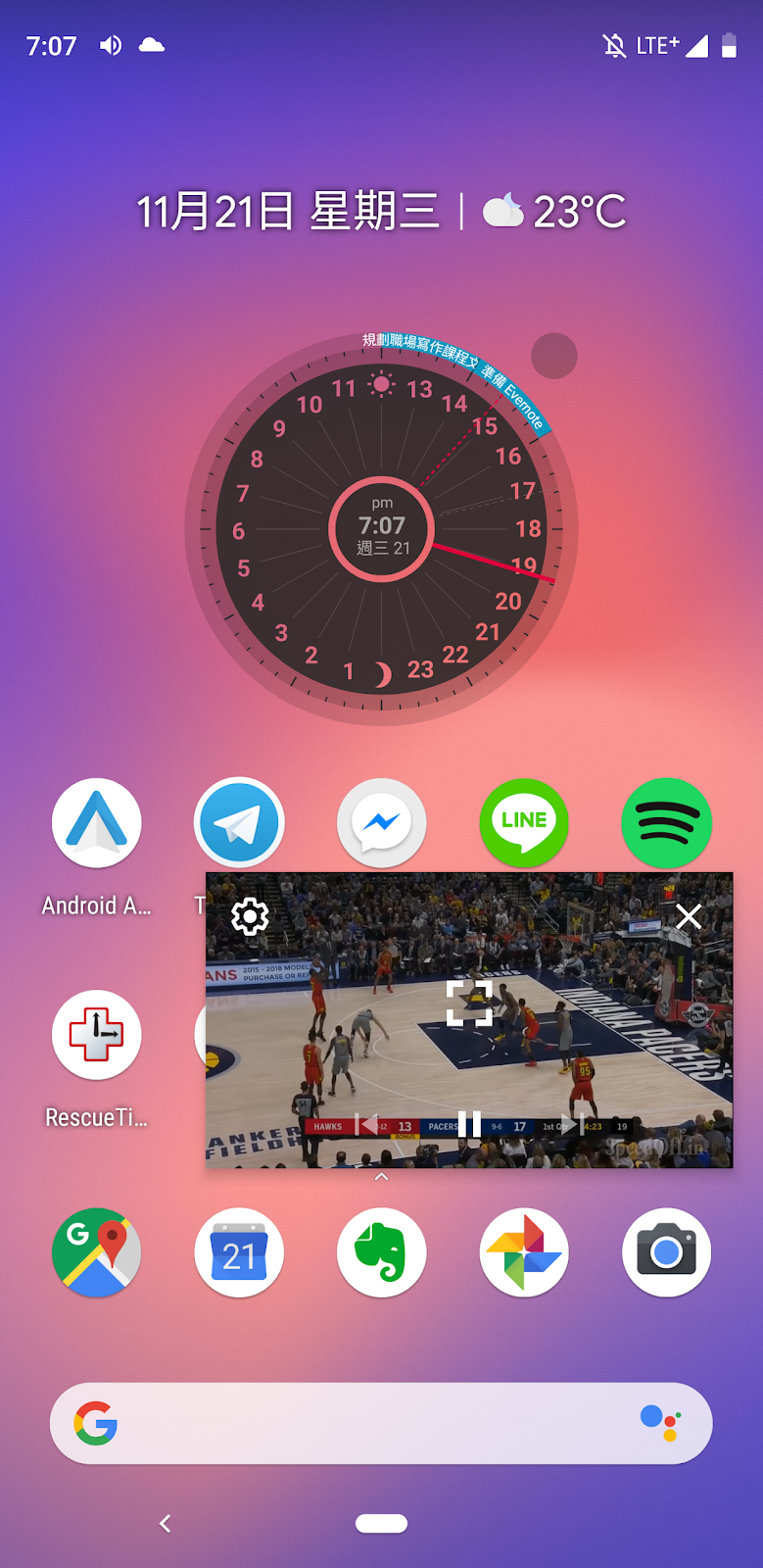Open Google Maps from the dock

[x=96, y=1252]
